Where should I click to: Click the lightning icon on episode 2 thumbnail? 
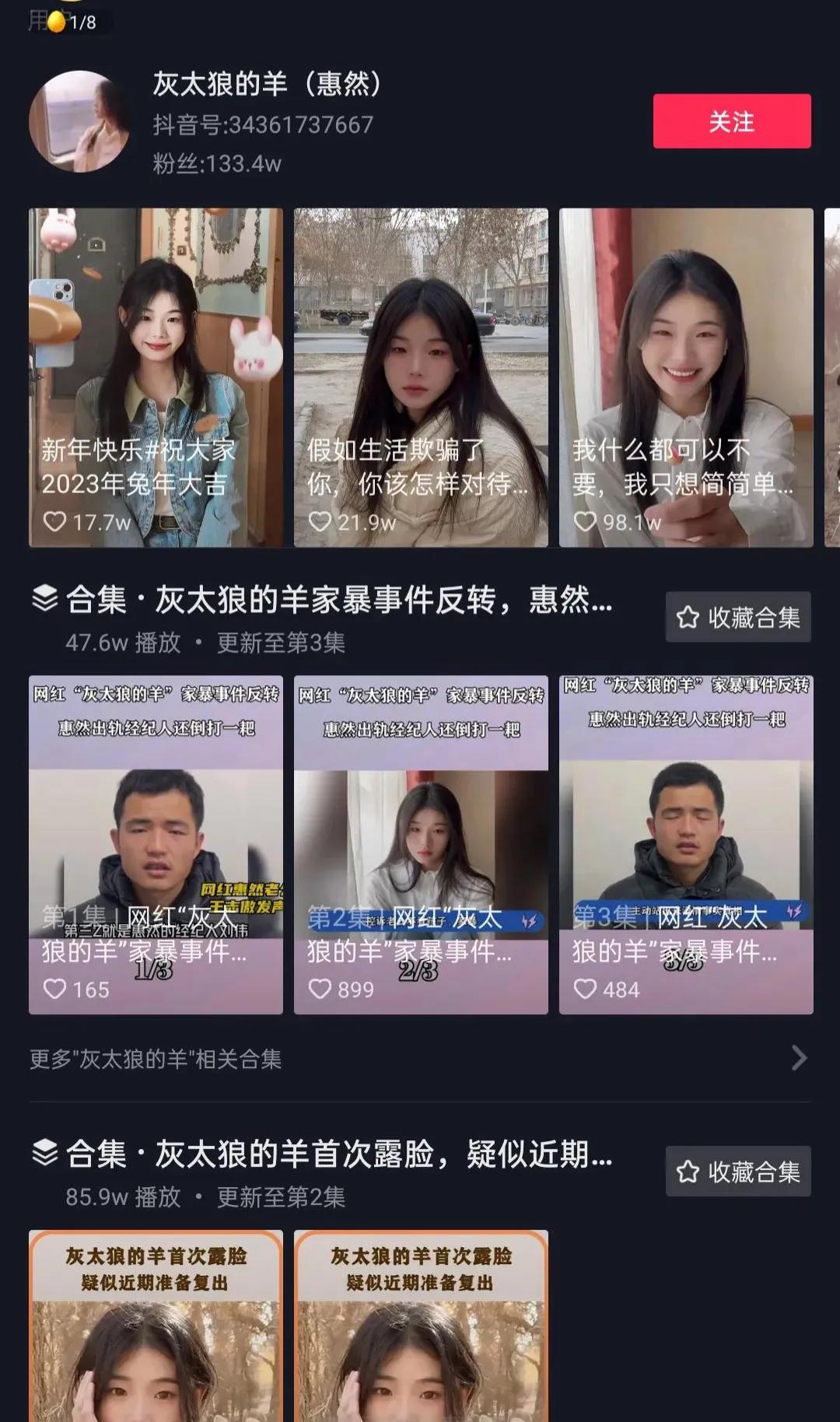(530, 918)
